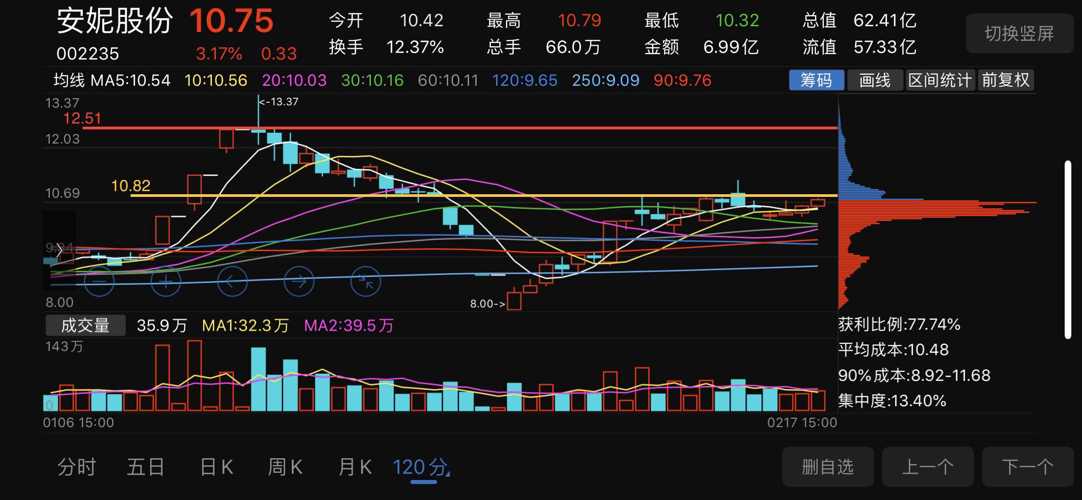Image resolution: width=1082 pixels, height=500 pixels.
Task: Move chart right with the right arrow
Action: point(299,281)
